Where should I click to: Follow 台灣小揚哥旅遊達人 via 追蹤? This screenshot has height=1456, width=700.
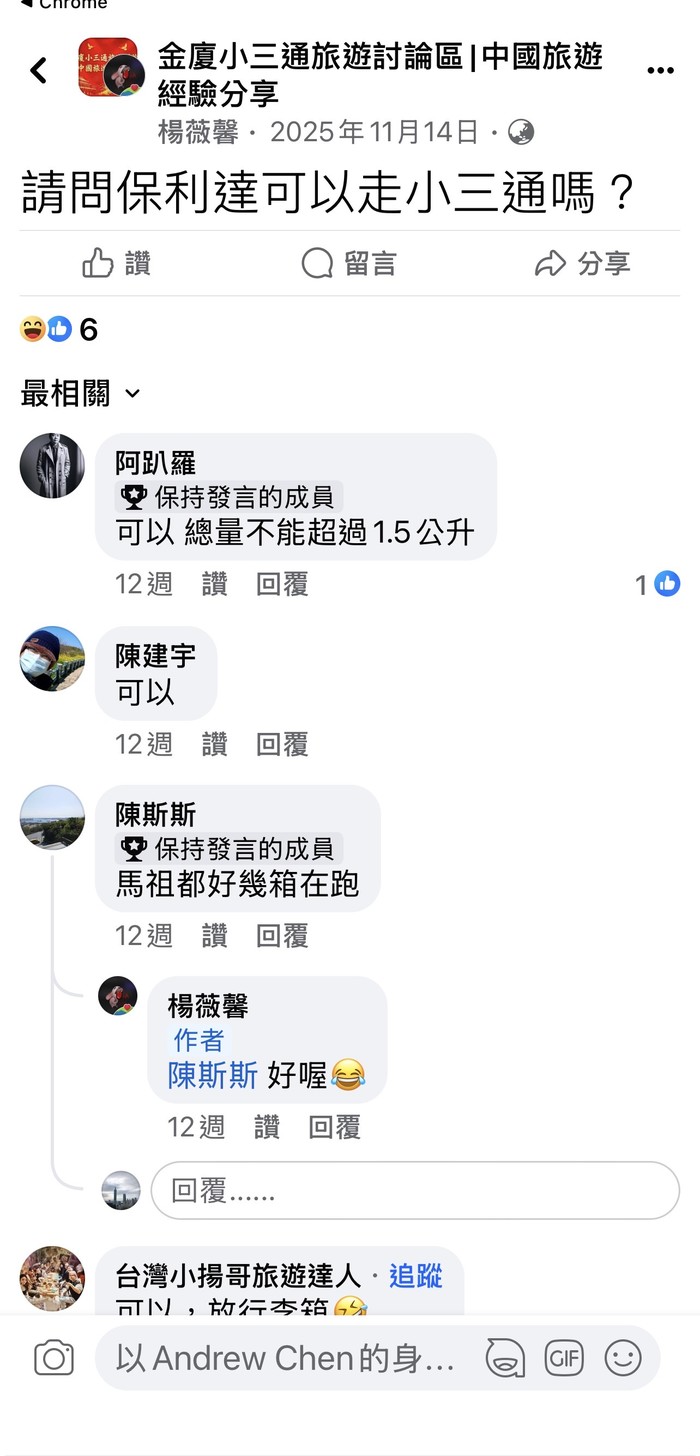[x=415, y=1275]
